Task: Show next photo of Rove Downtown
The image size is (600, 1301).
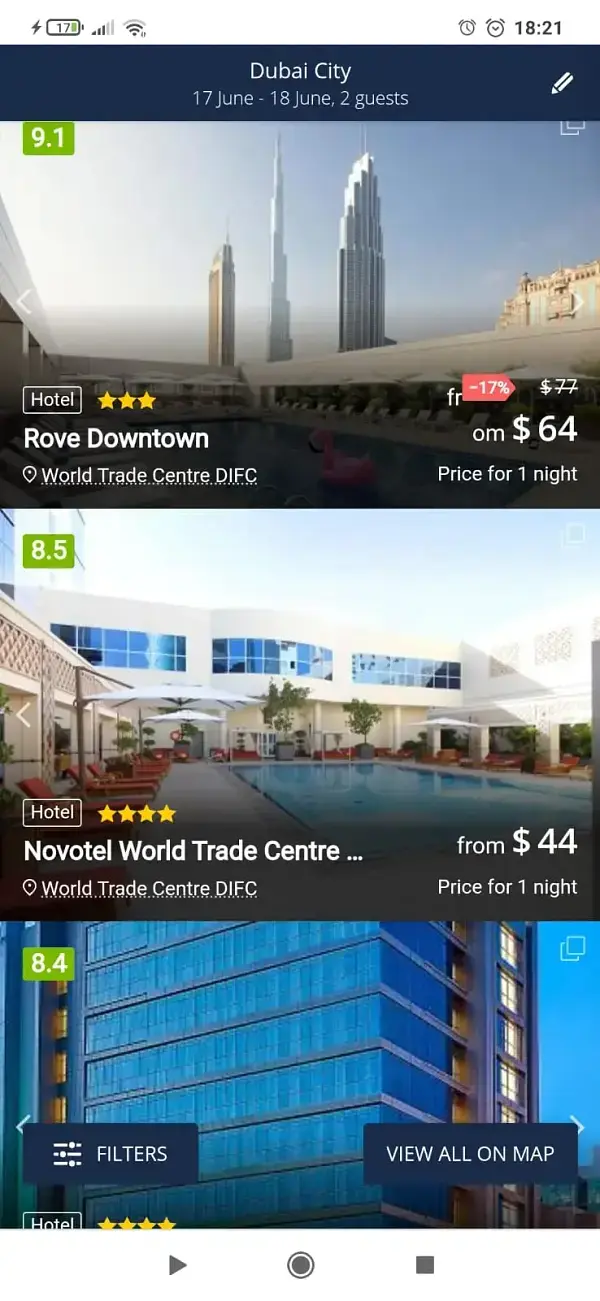Action: (x=578, y=302)
